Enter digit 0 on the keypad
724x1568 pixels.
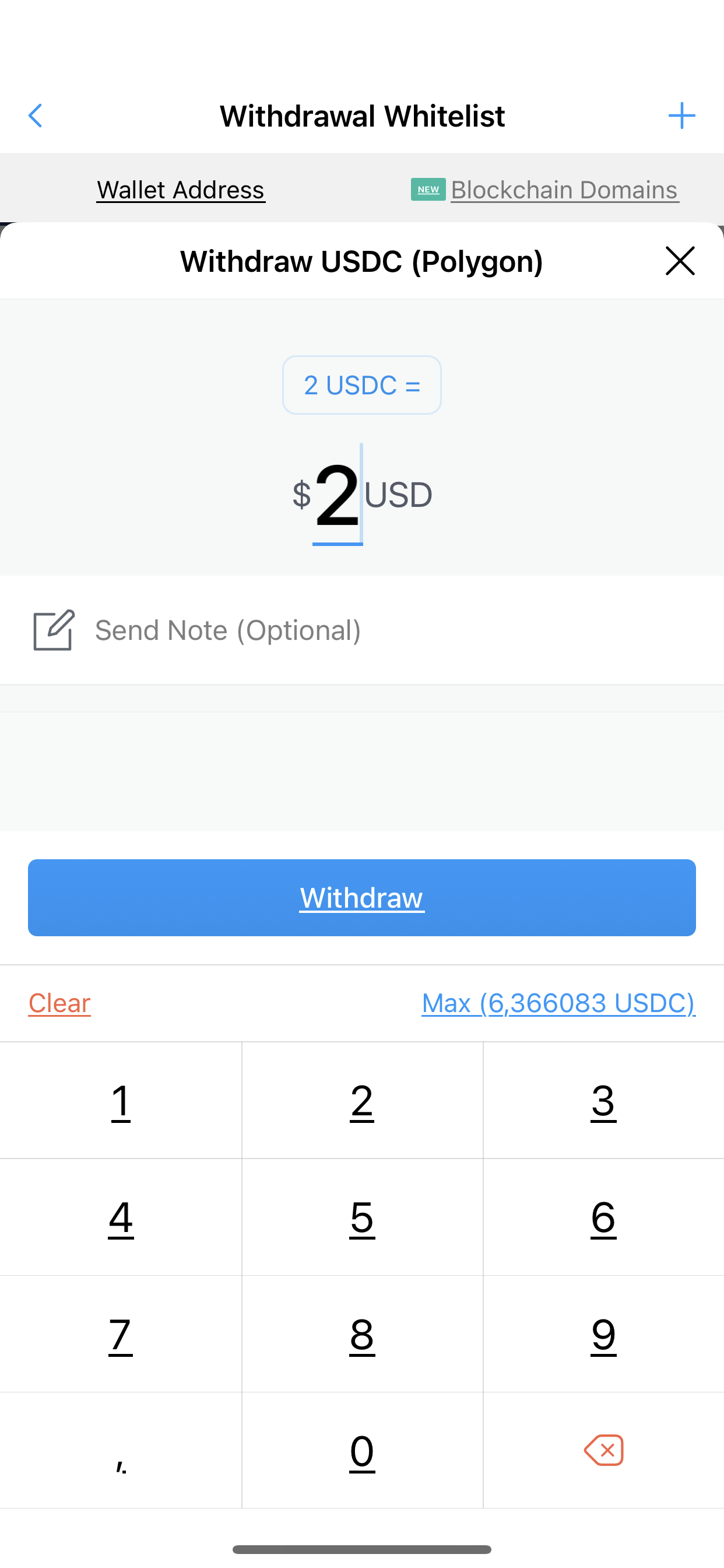[x=362, y=1451]
